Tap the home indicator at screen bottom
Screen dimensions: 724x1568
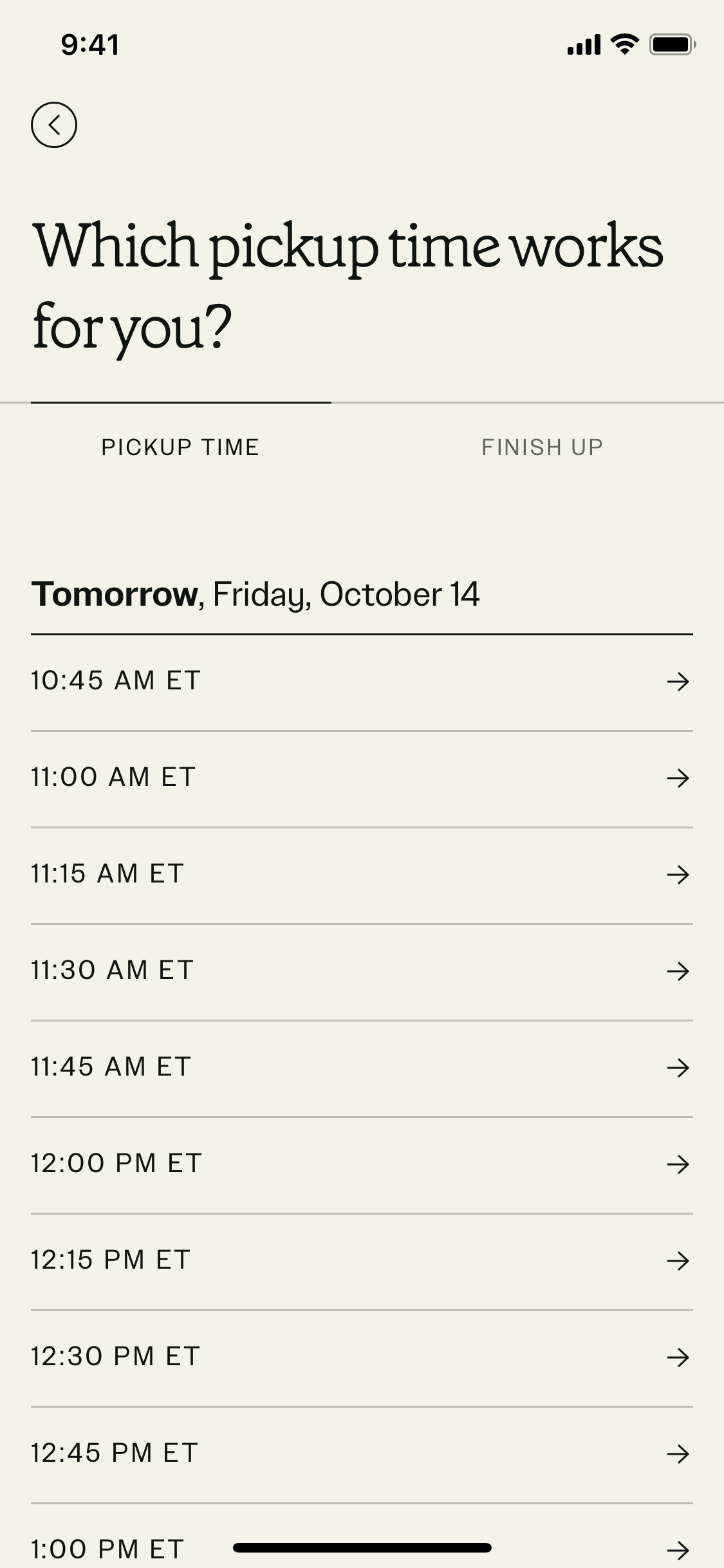pos(362,1547)
